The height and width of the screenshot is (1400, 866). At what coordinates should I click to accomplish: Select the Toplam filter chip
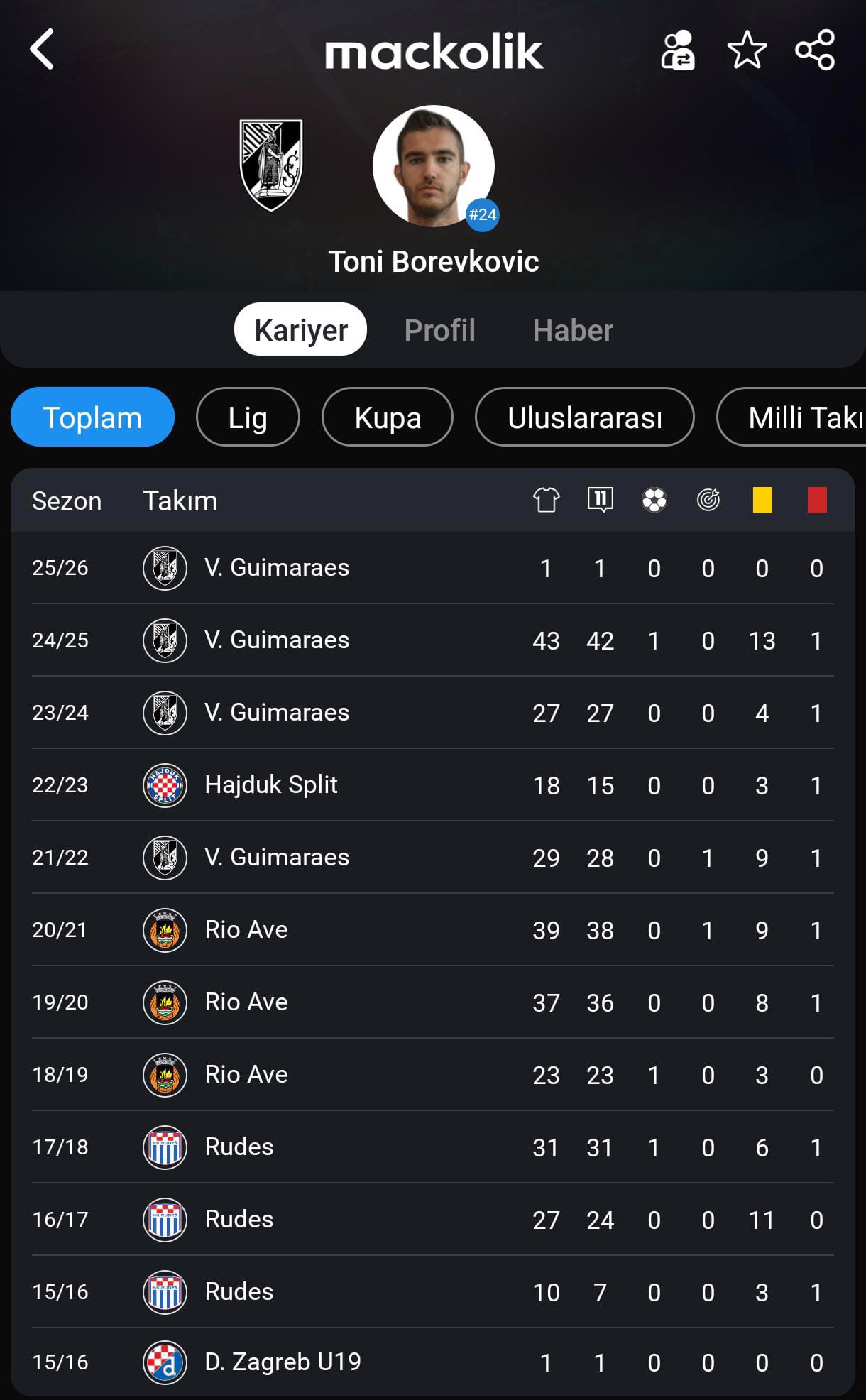pyautogui.click(x=92, y=417)
